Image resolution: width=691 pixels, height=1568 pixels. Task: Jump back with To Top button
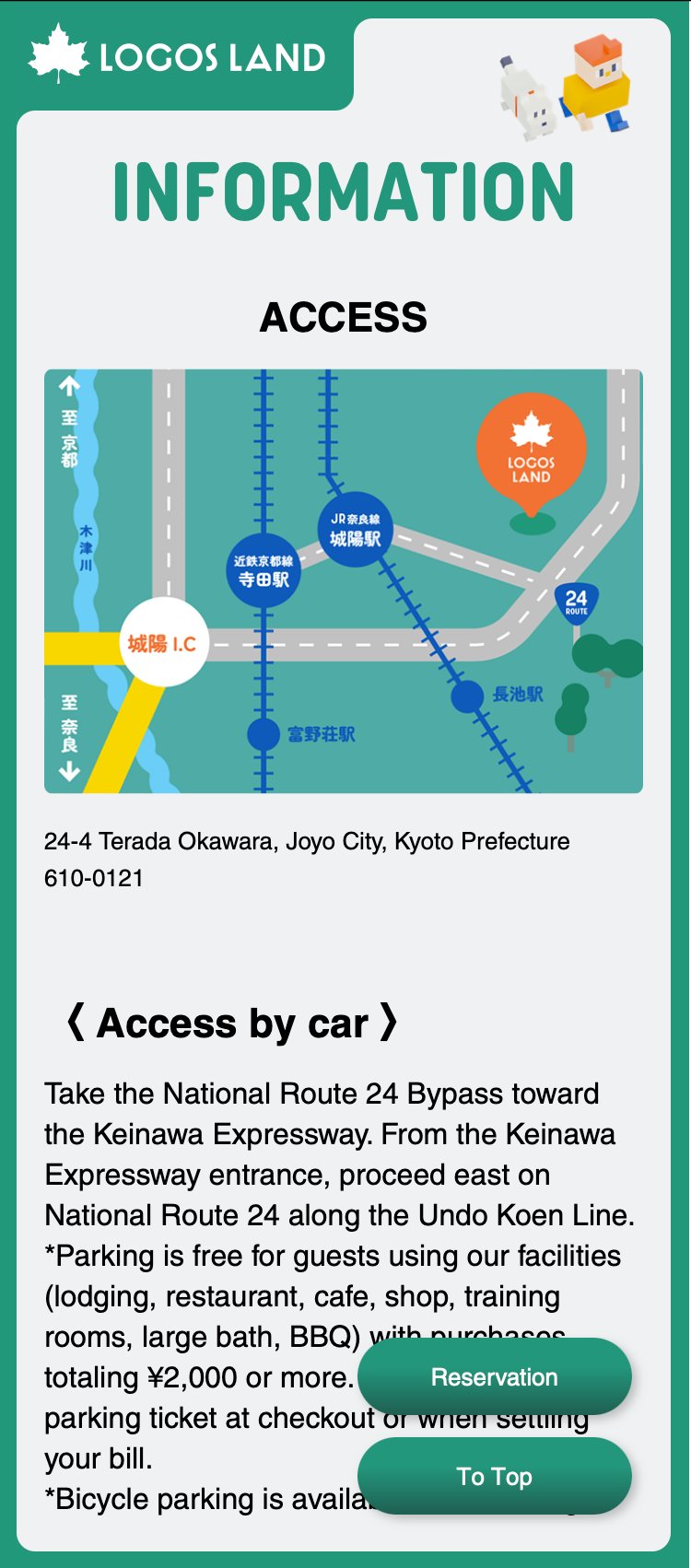(x=494, y=1476)
